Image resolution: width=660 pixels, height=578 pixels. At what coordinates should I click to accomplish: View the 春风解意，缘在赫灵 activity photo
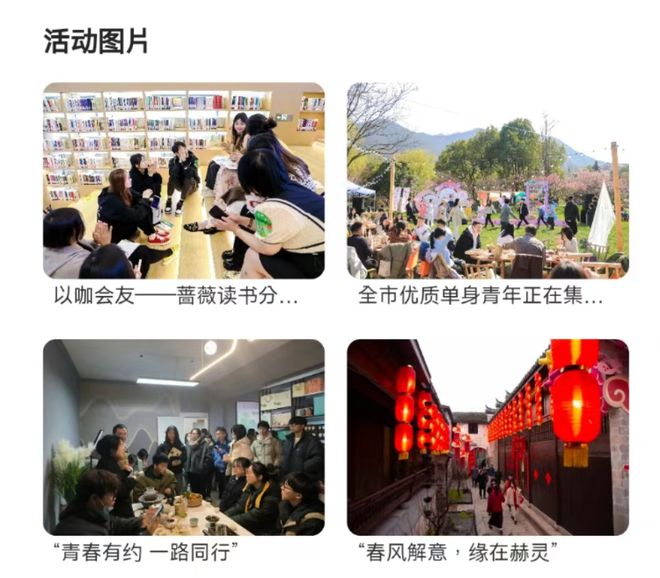[x=487, y=437]
